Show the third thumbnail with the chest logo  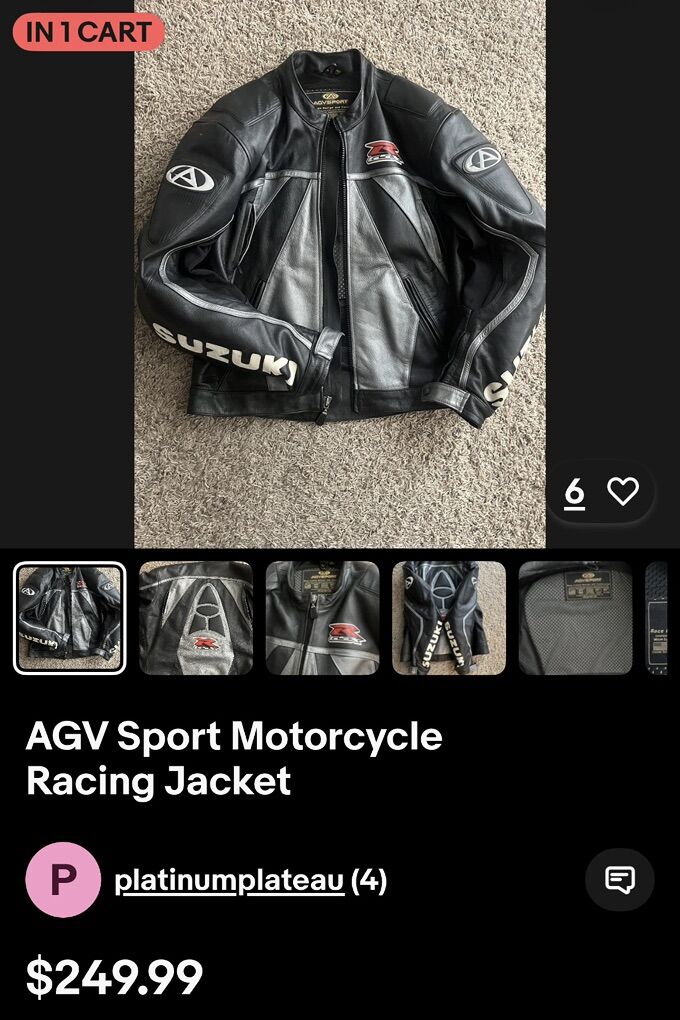pyautogui.click(x=322, y=618)
